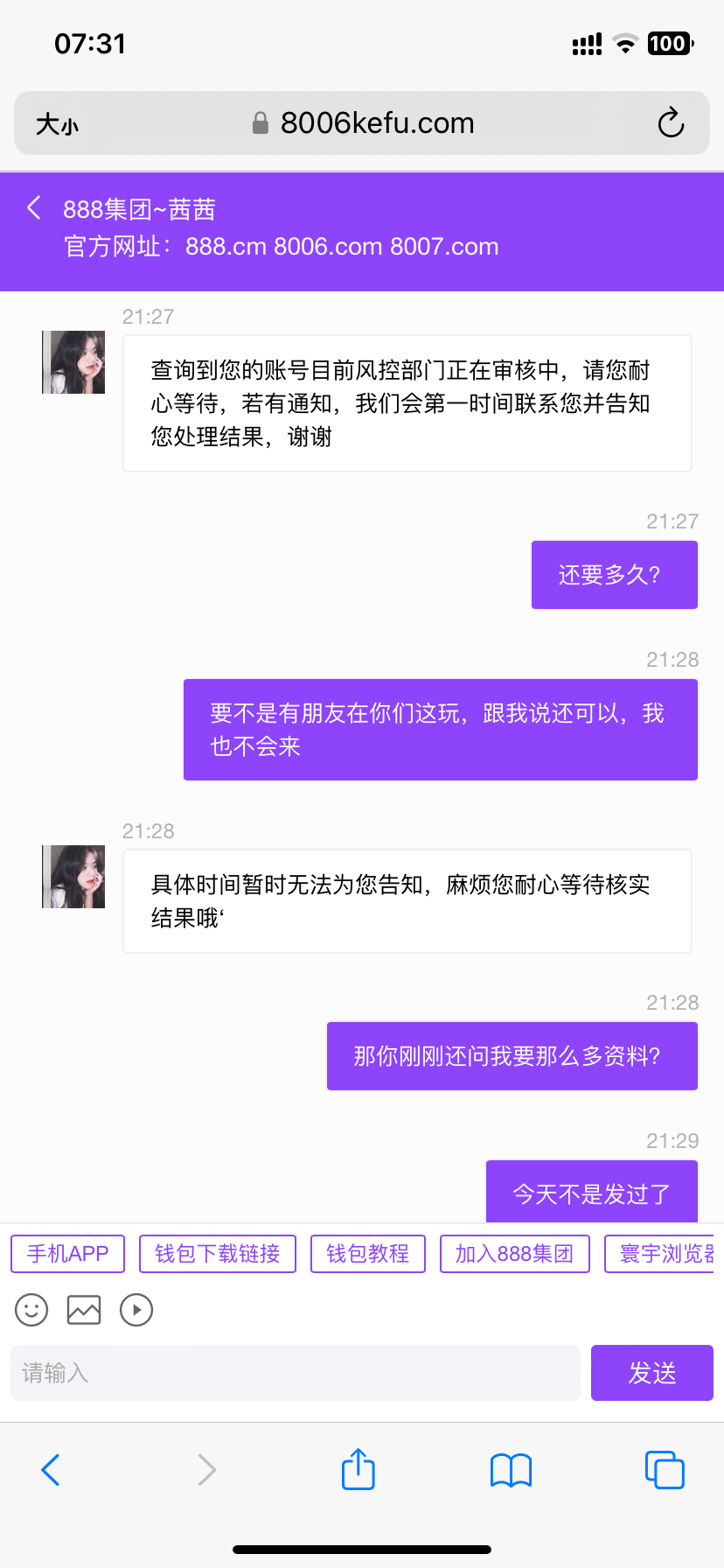Open the 大小 text size menu
The image size is (724, 1568).
point(57,124)
